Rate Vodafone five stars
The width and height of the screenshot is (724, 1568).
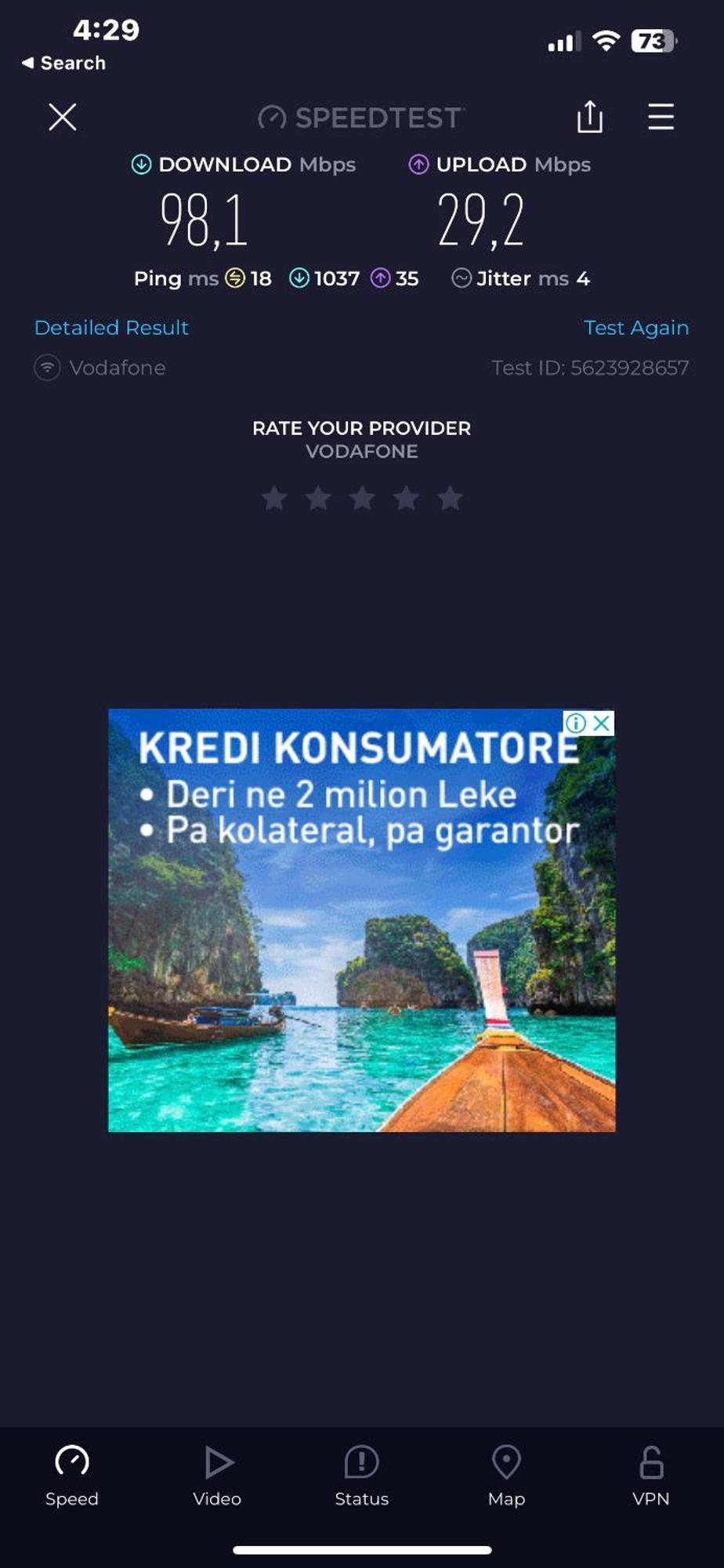[450, 498]
